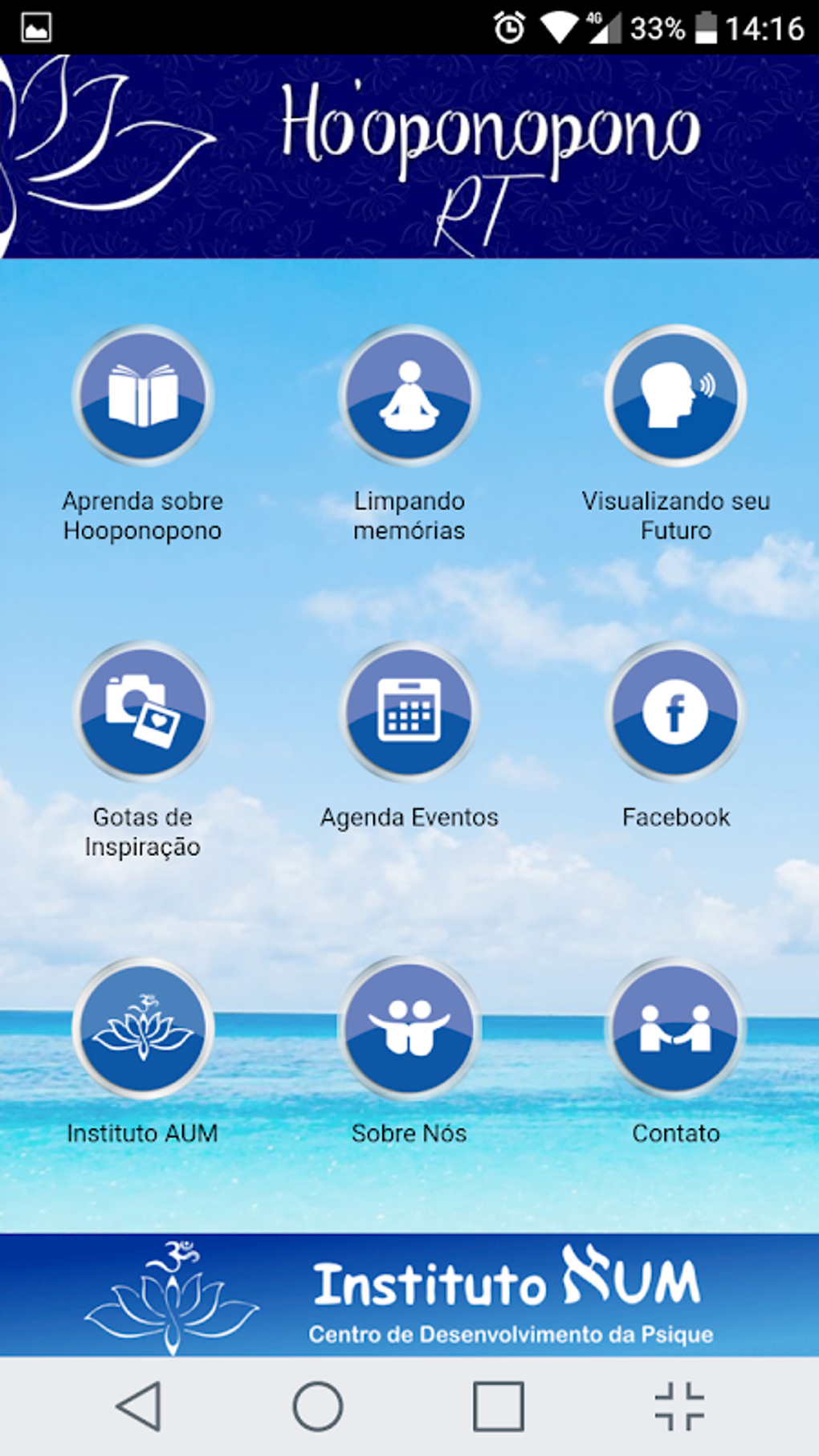Screen dimensions: 819x1456
Task: Open Limpando memórias meditation
Action: (x=409, y=396)
